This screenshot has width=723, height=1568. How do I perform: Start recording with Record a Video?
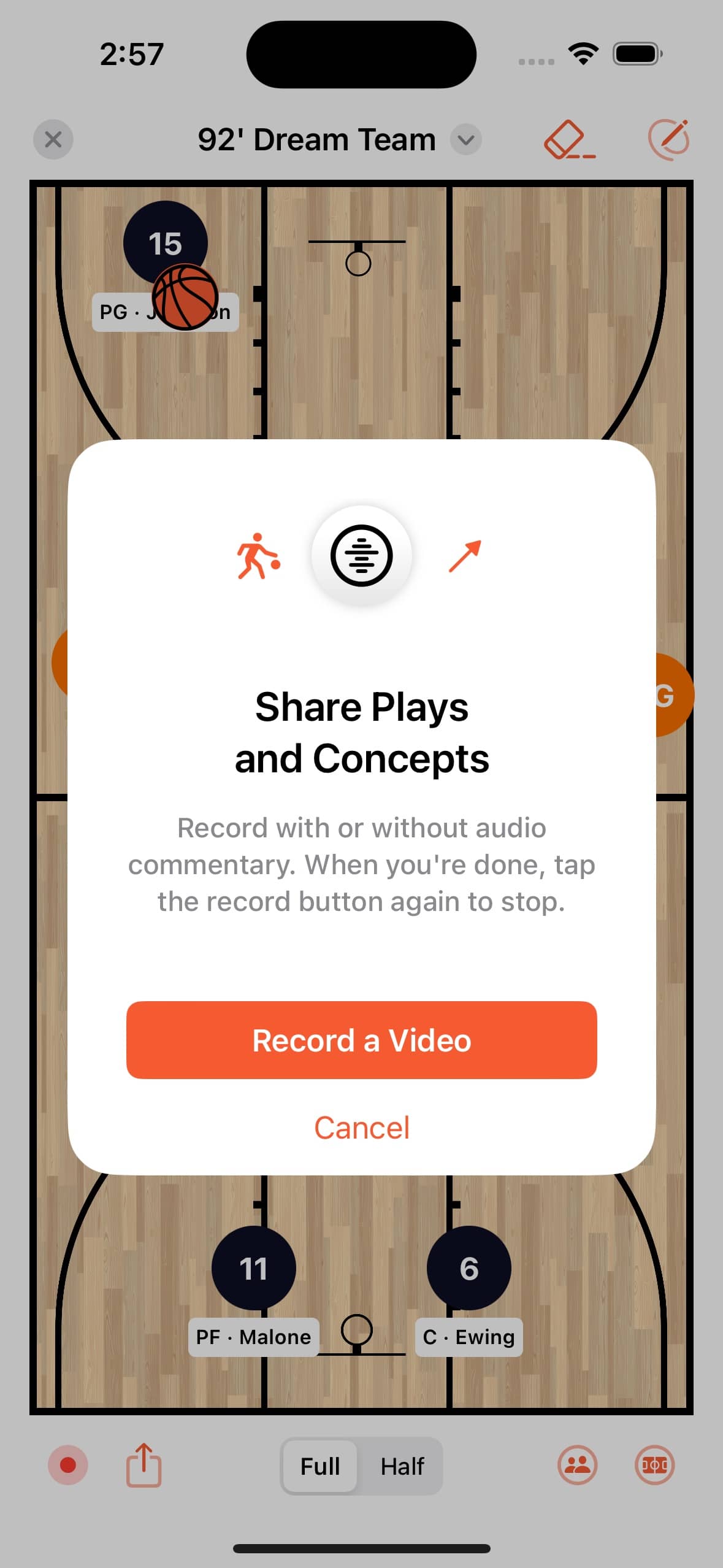(x=361, y=1040)
